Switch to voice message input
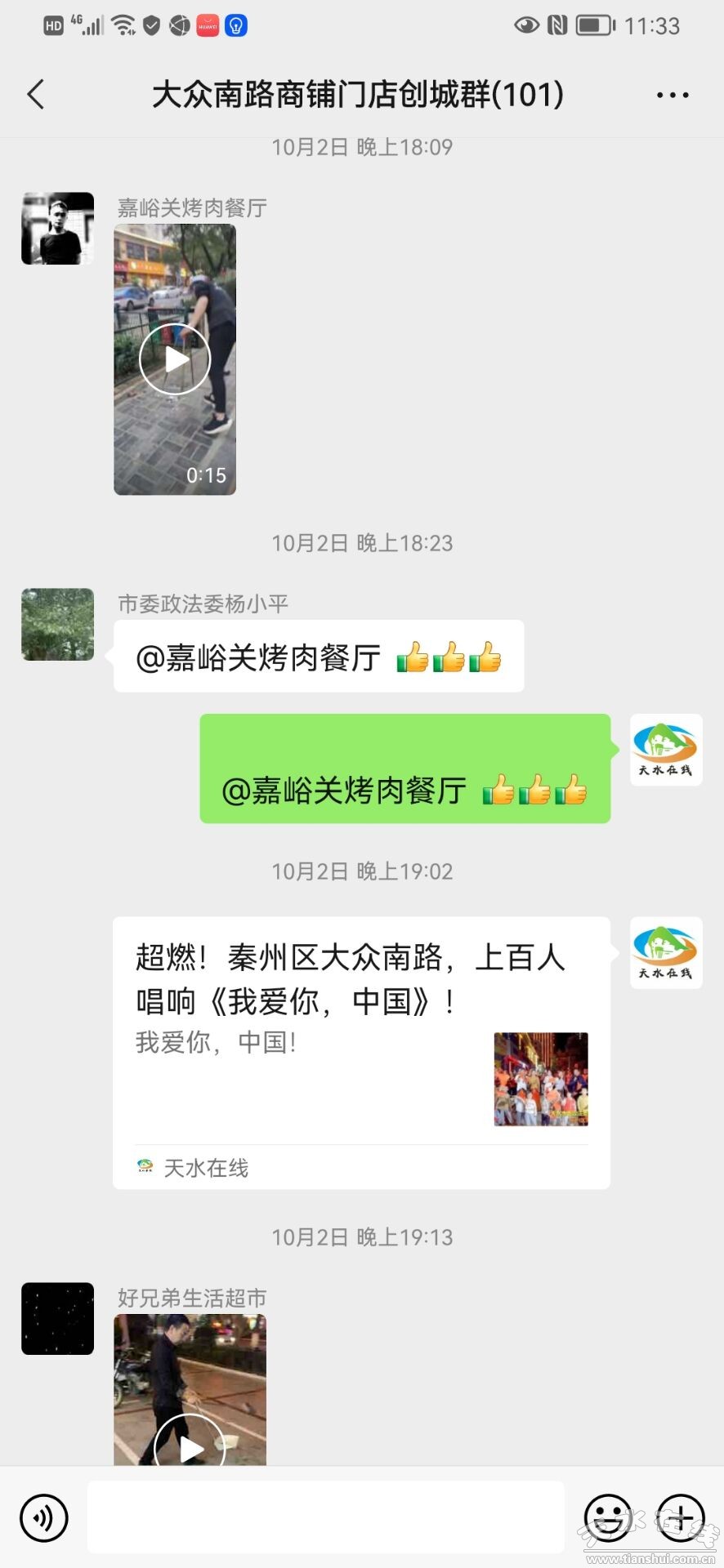Viewport: 724px width, 1568px height. tap(44, 1517)
